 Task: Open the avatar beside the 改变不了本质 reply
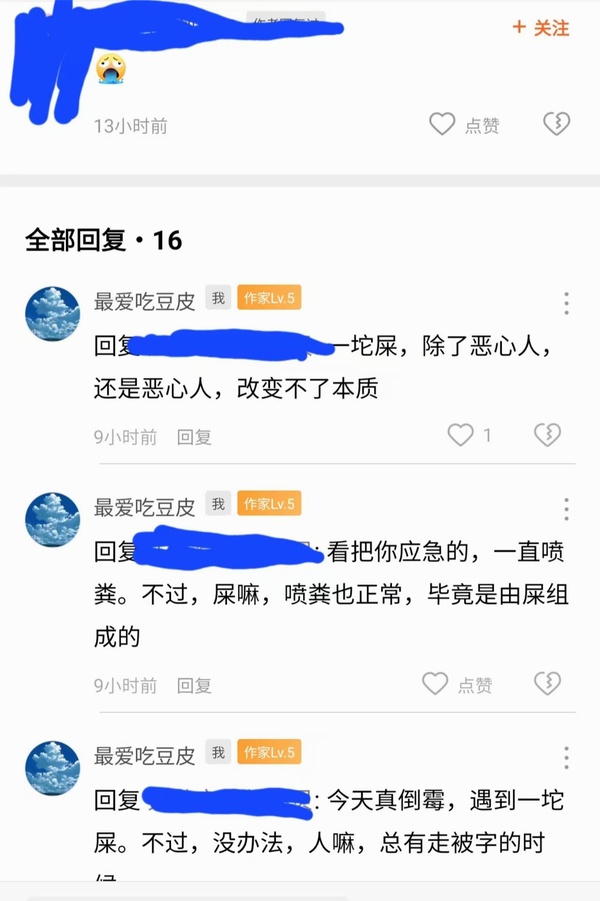pyautogui.click(x=52, y=313)
